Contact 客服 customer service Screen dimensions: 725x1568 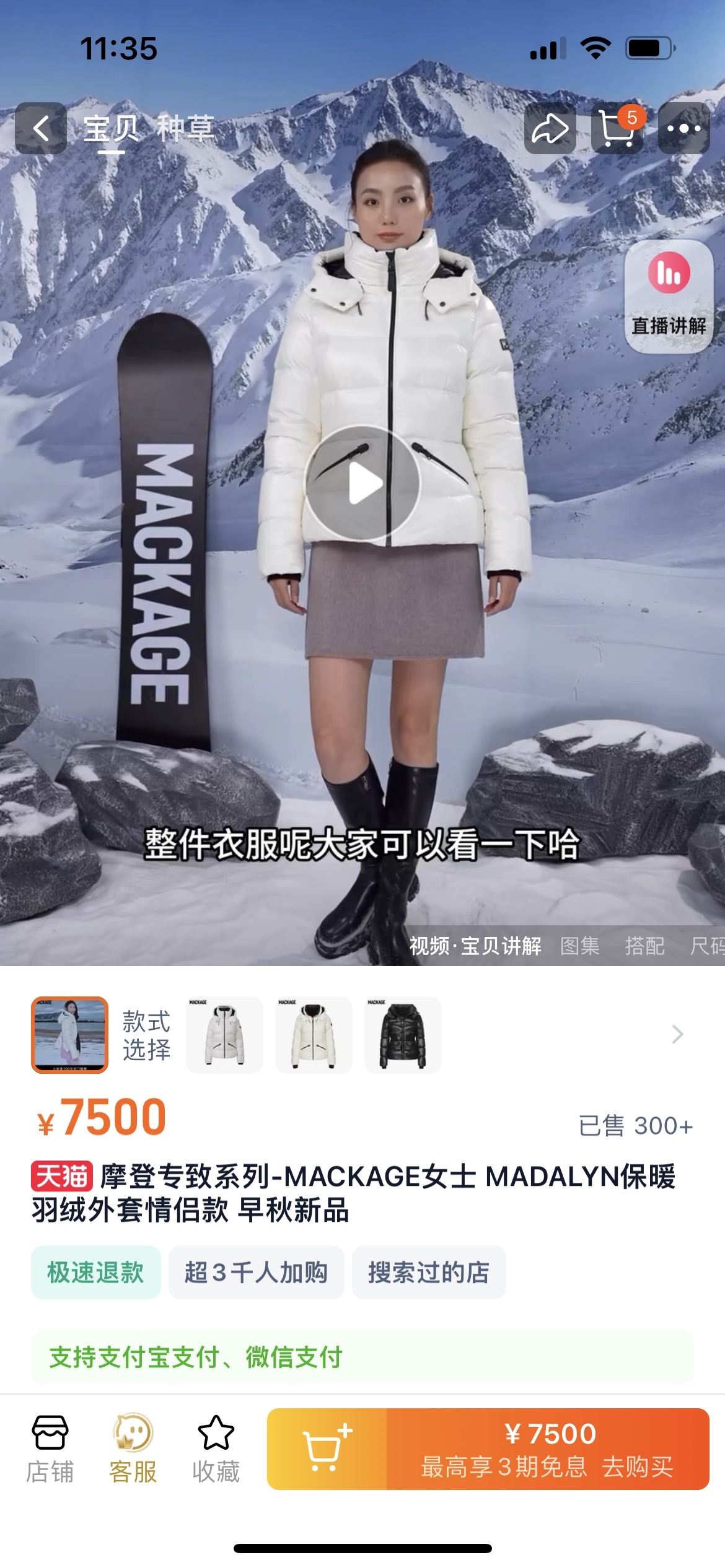pos(133,1448)
